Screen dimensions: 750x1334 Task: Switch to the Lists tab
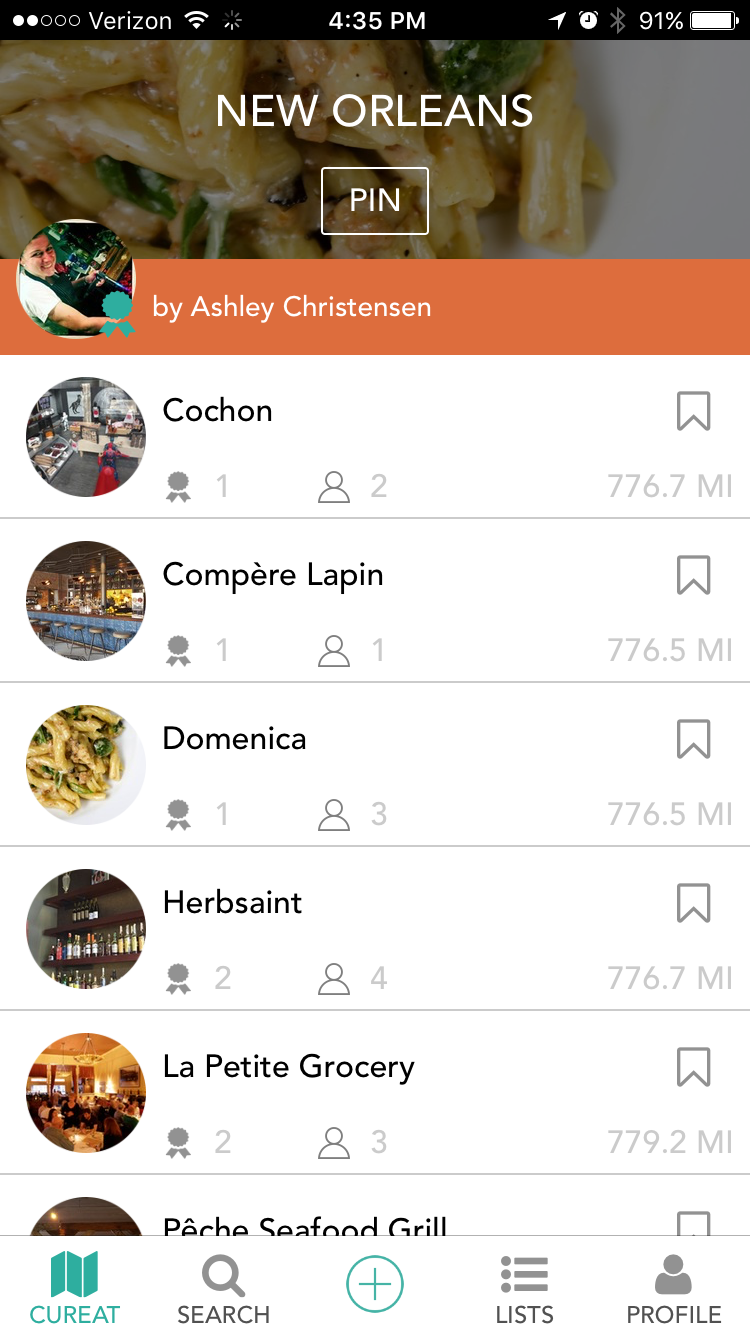524,1288
